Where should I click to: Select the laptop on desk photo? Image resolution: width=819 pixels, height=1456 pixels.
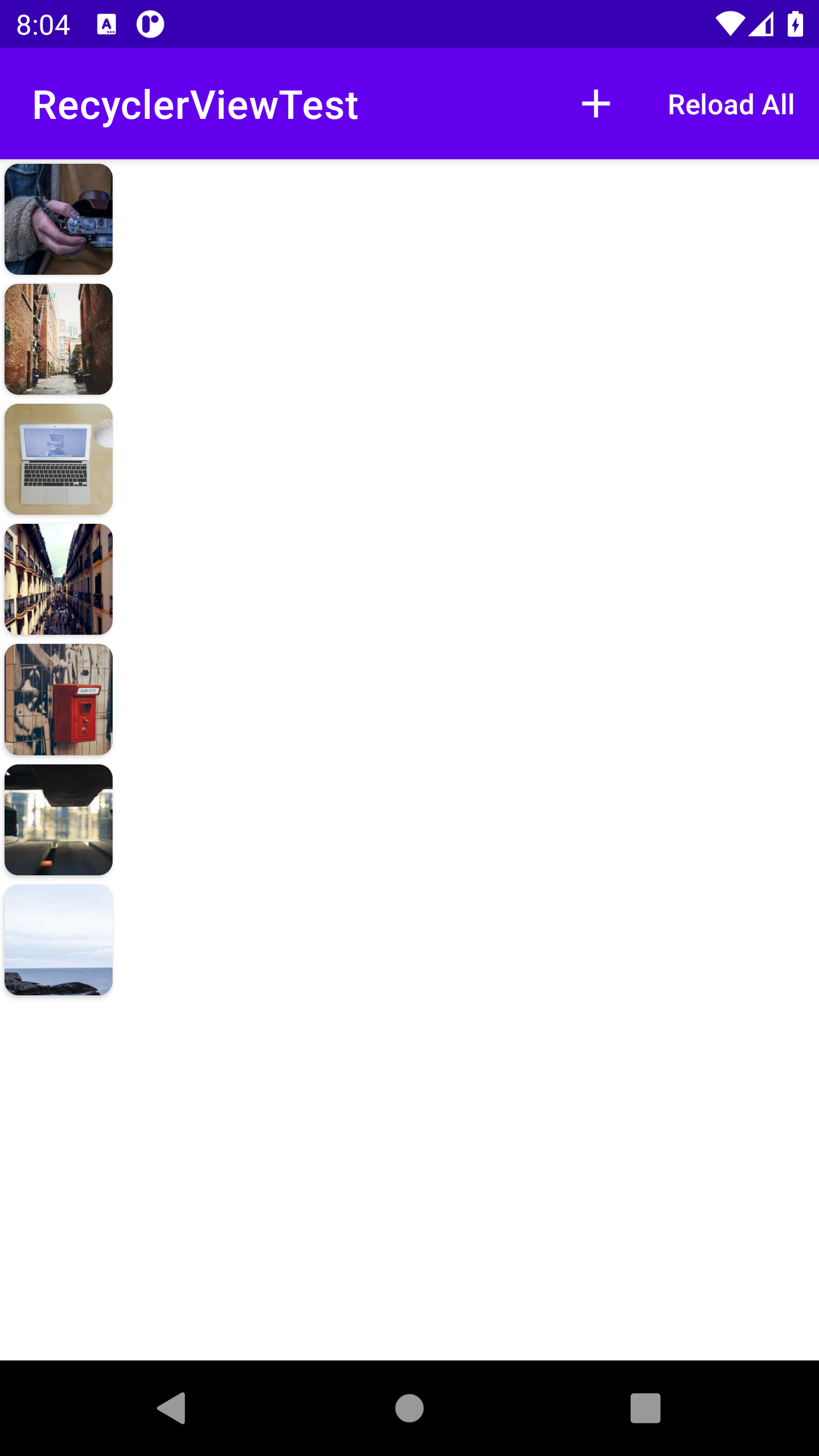coord(59,460)
